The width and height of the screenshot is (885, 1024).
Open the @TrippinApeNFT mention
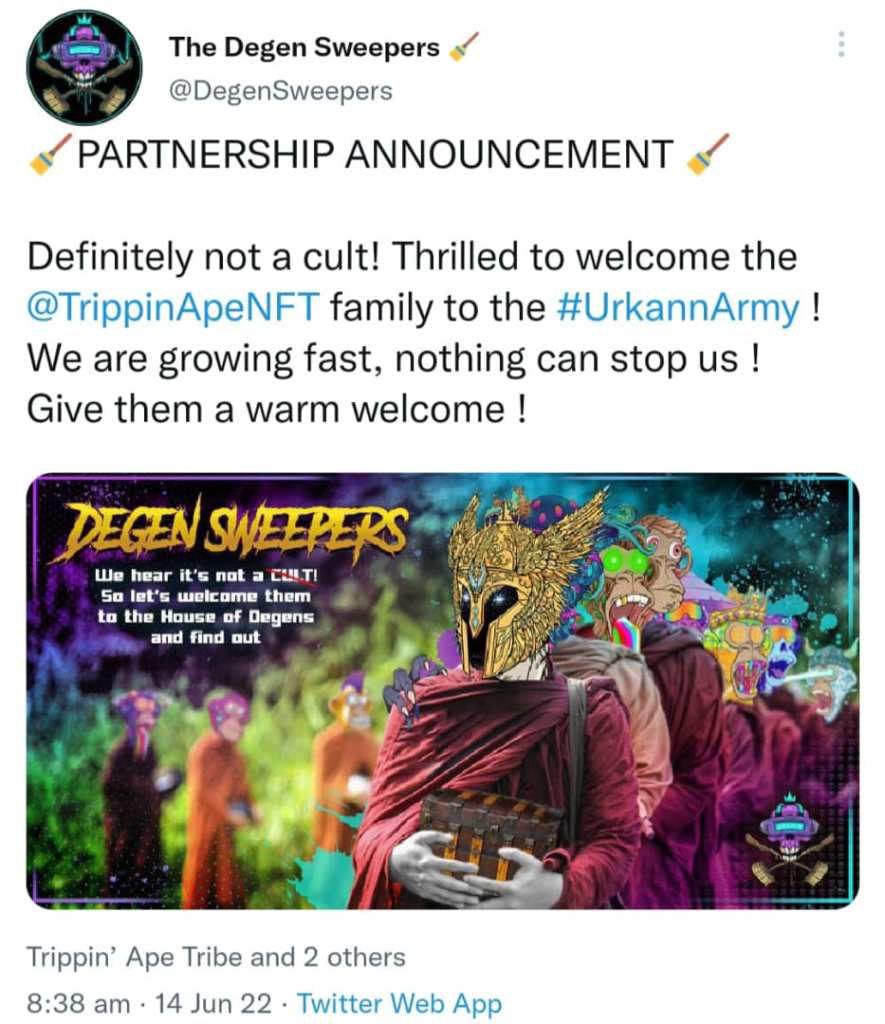coord(172,308)
